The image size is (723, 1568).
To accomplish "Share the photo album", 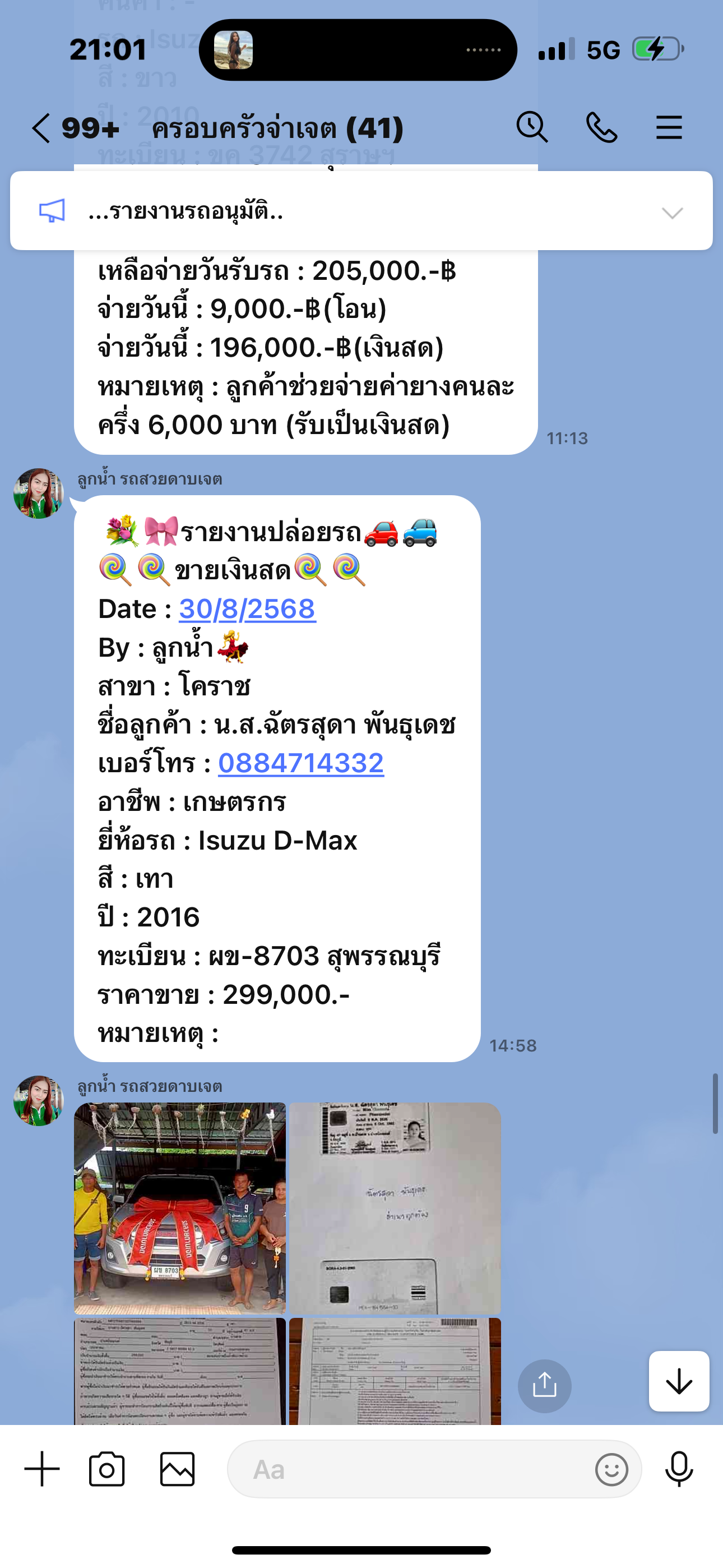I will 544,1385.
